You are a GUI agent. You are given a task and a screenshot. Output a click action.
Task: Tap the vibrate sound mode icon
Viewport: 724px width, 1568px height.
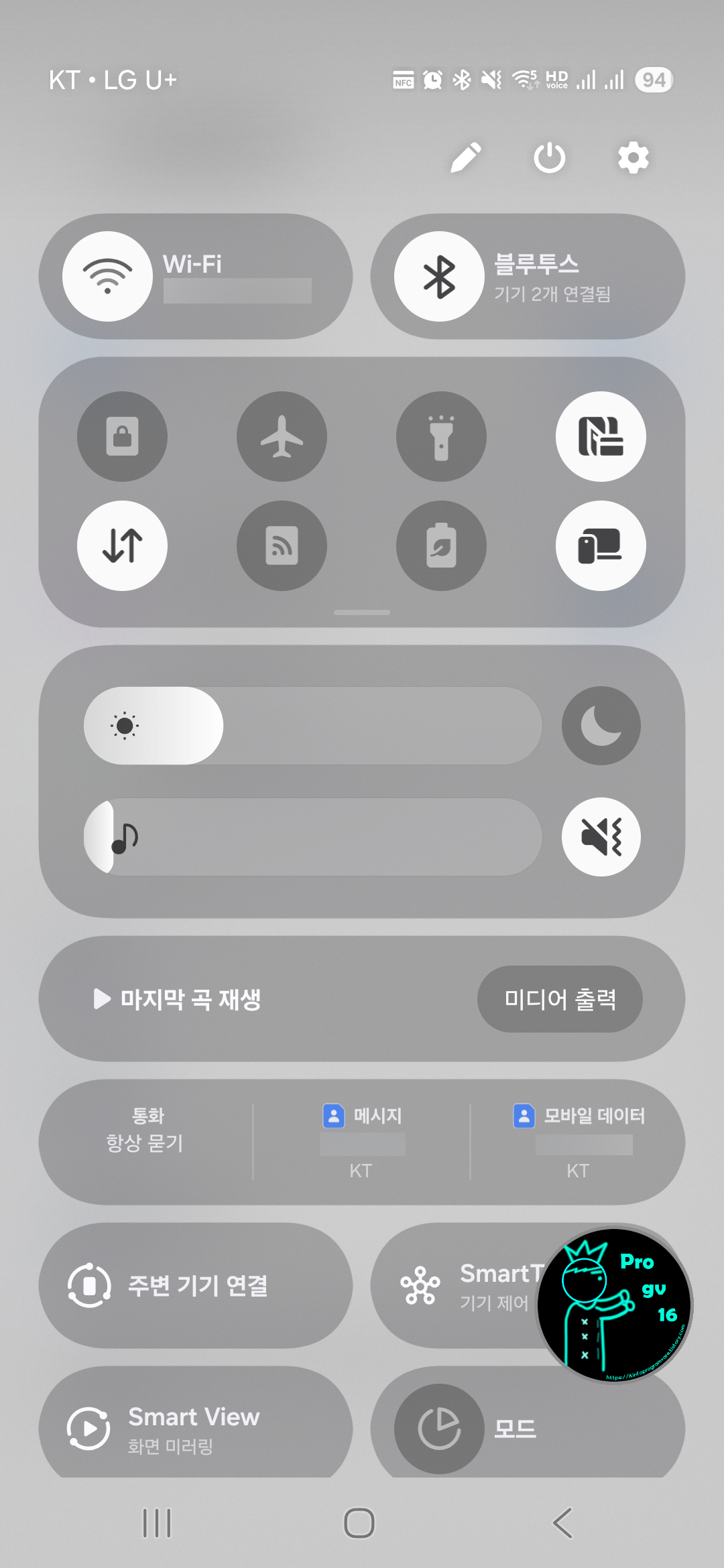point(601,837)
